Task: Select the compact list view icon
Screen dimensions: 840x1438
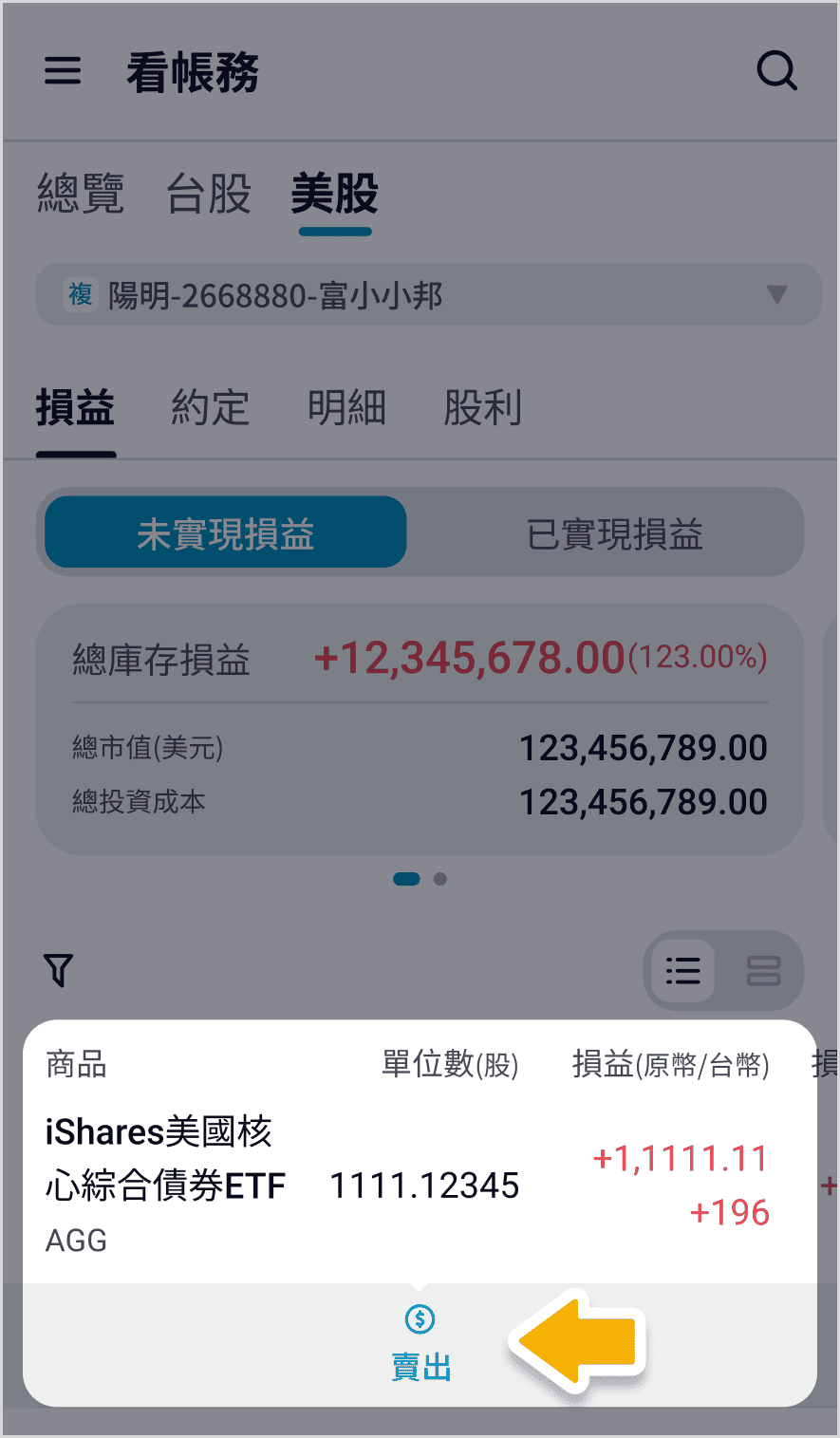Action: tap(683, 970)
